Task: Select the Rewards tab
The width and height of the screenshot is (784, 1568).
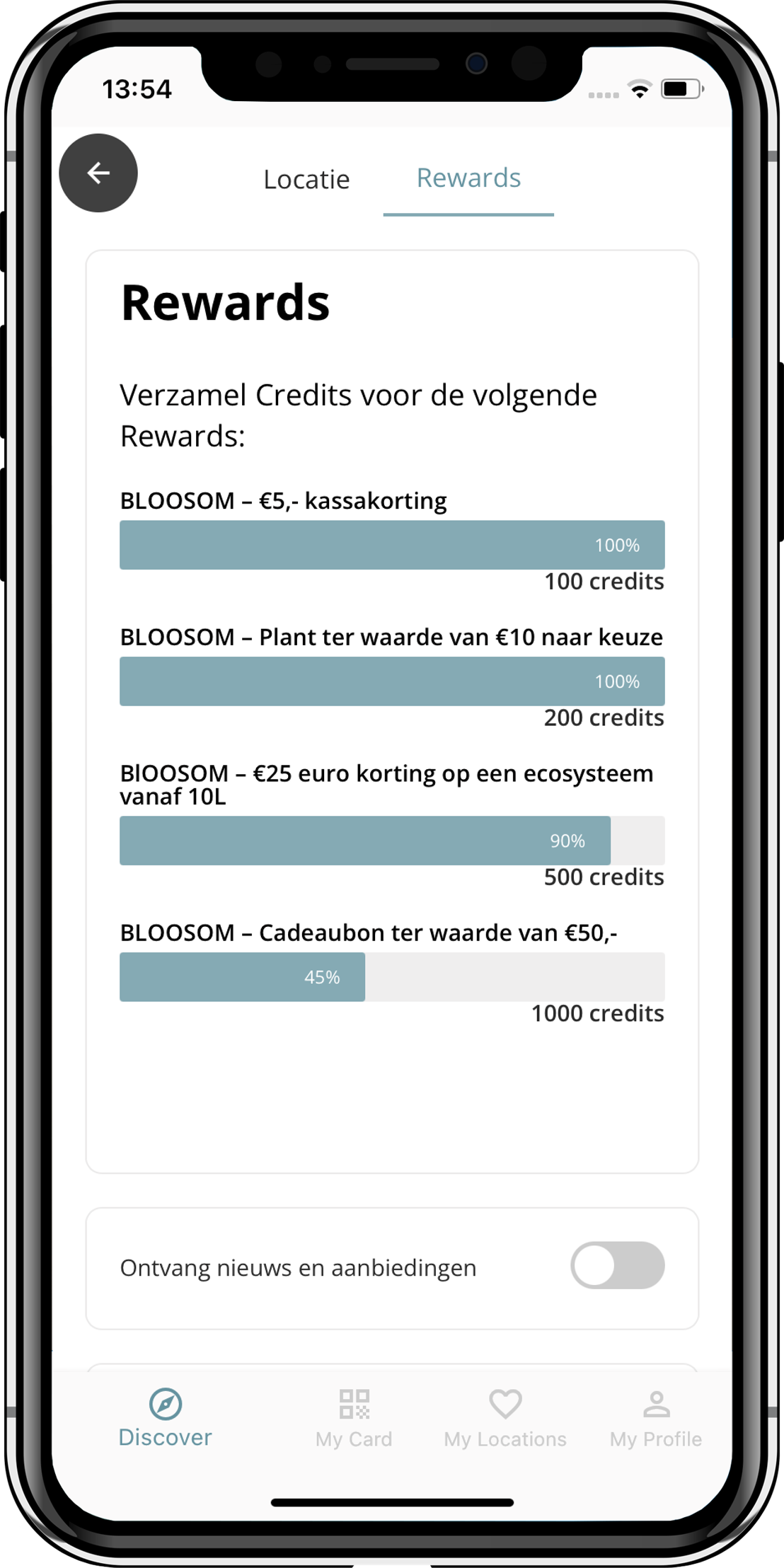Action: coord(468,178)
